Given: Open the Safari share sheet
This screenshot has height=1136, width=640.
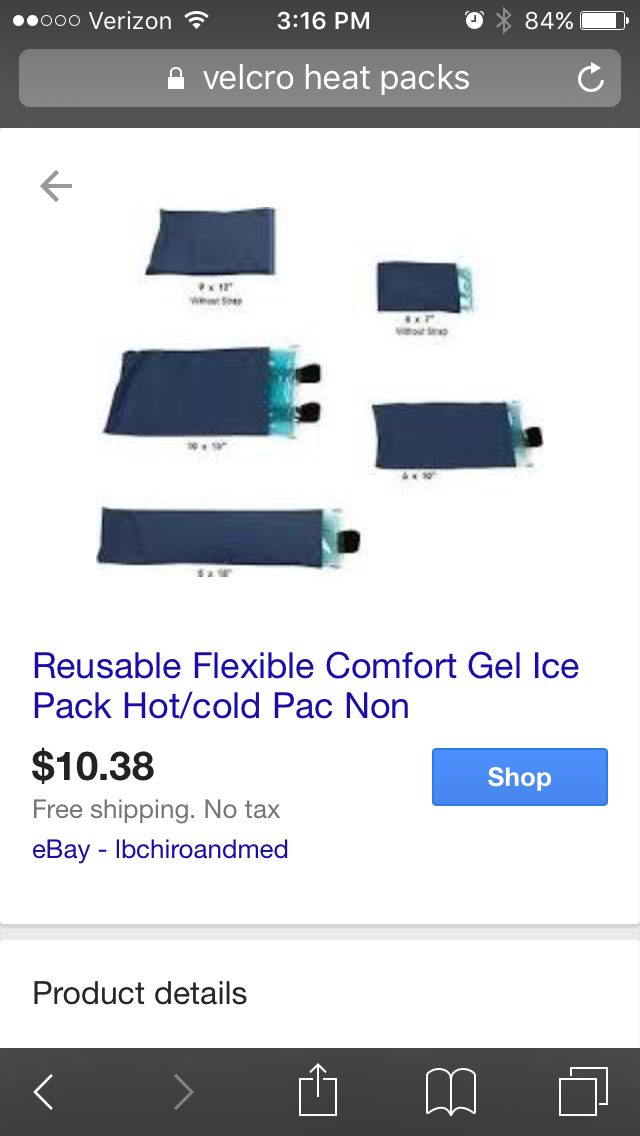Looking at the screenshot, I should pyautogui.click(x=316, y=1091).
